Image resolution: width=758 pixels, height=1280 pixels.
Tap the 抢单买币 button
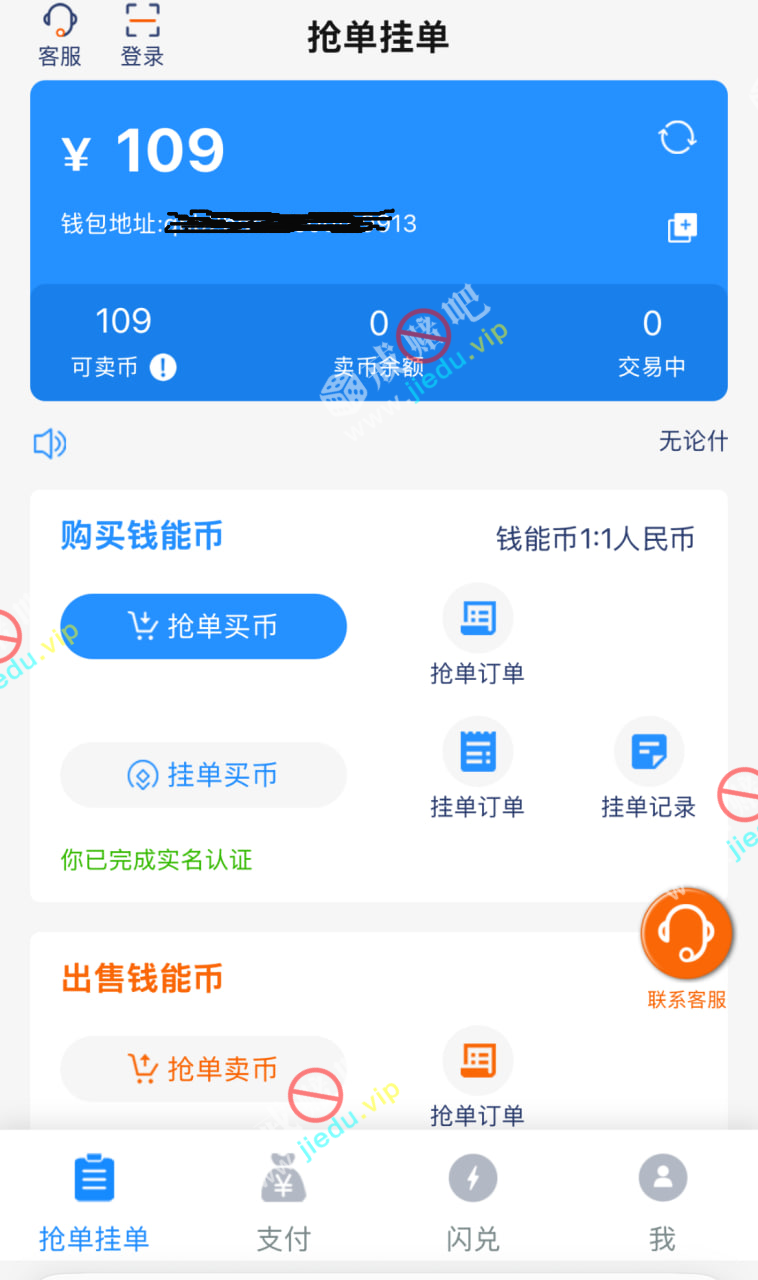(203, 627)
